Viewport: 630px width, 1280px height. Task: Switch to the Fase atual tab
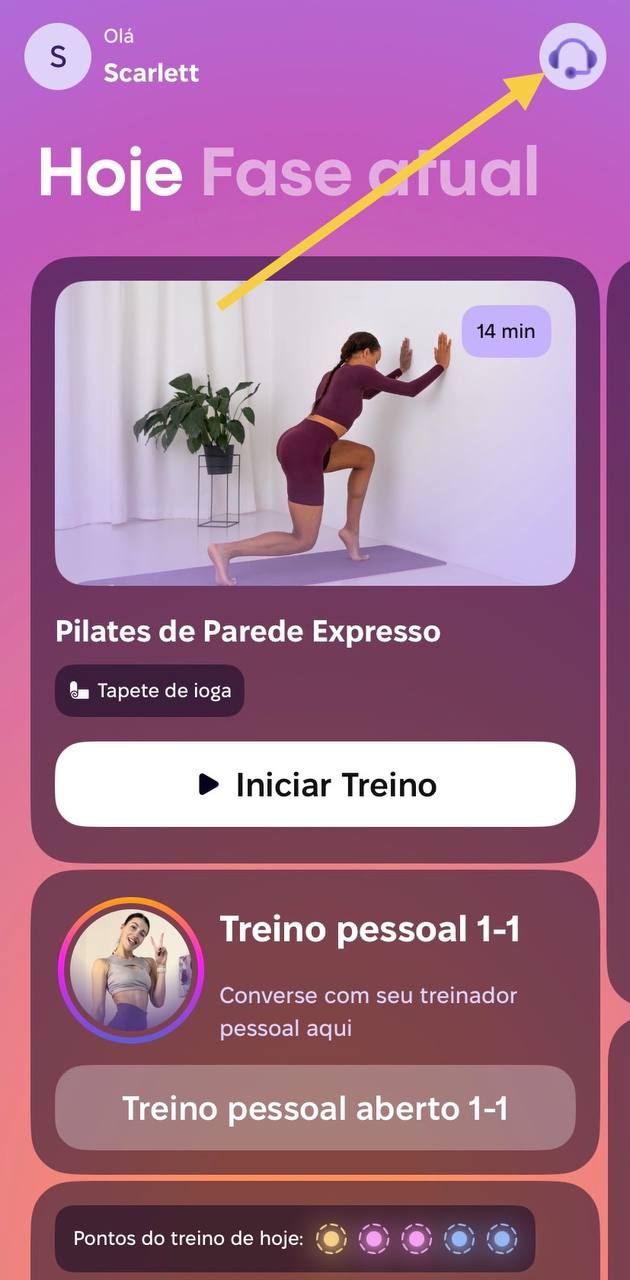click(369, 172)
